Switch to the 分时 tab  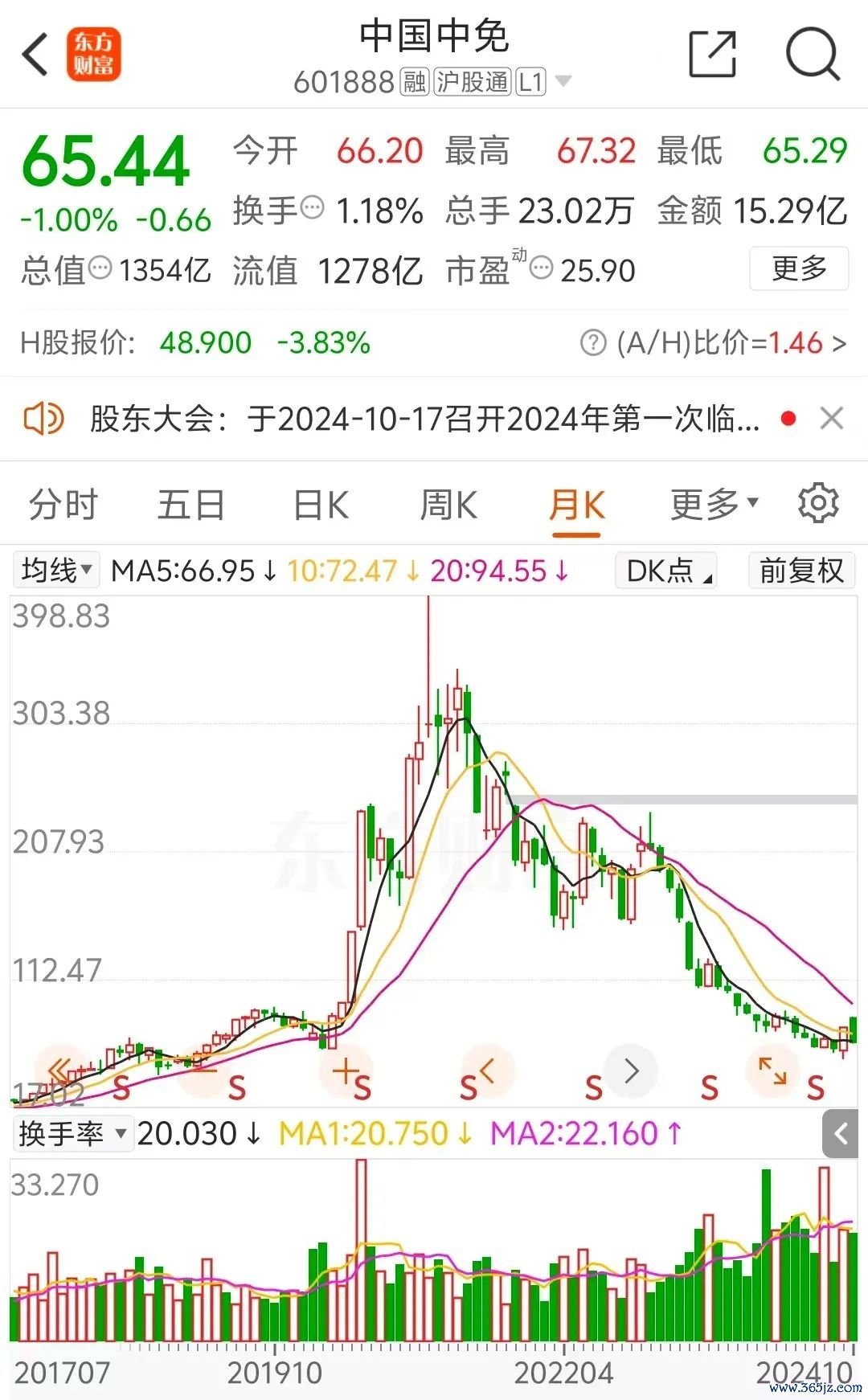pos(63,506)
